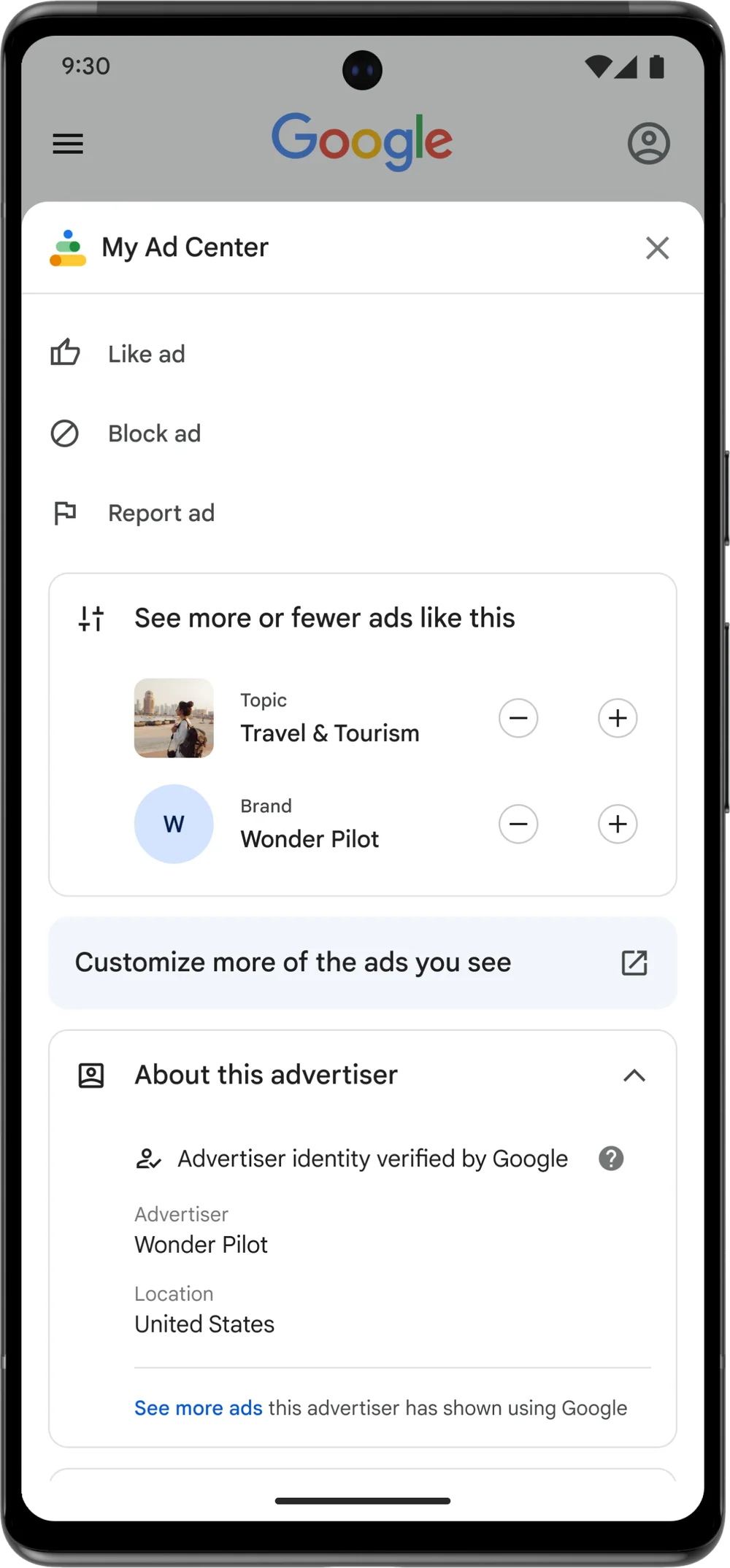The width and height of the screenshot is (730, 1568).
Task: See more Travel & Tourism ads
Action: point(618,718)
